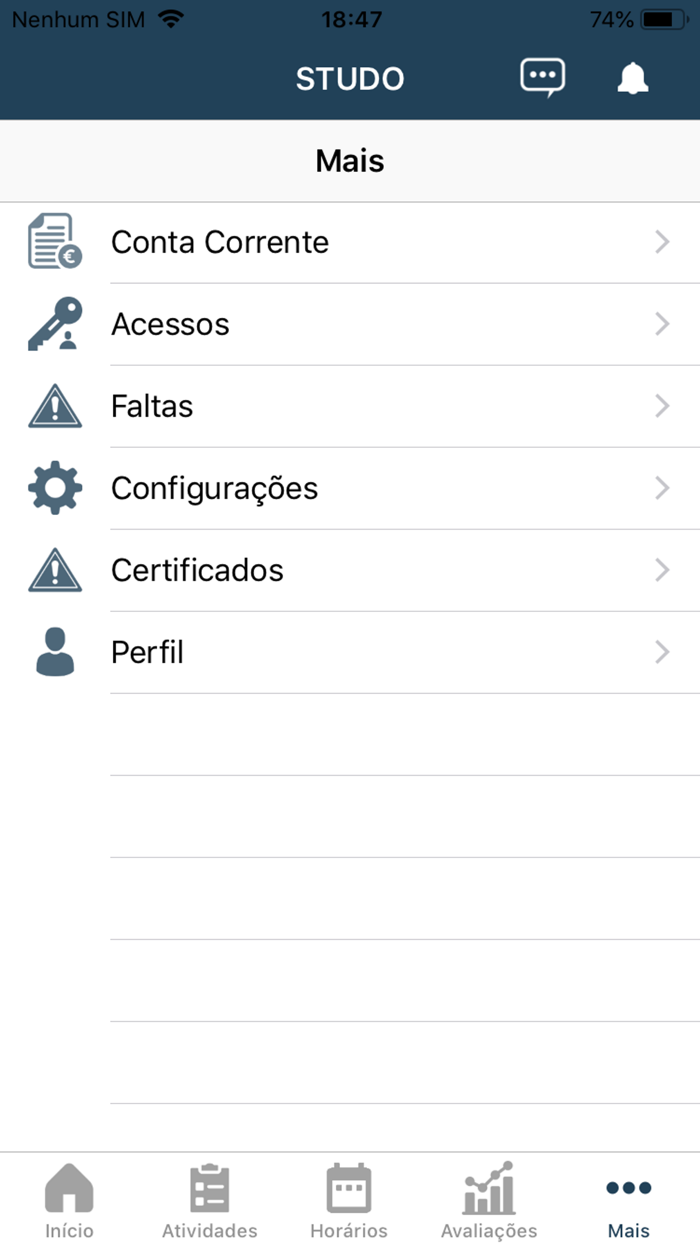View the Faltas section

[350, 406]
